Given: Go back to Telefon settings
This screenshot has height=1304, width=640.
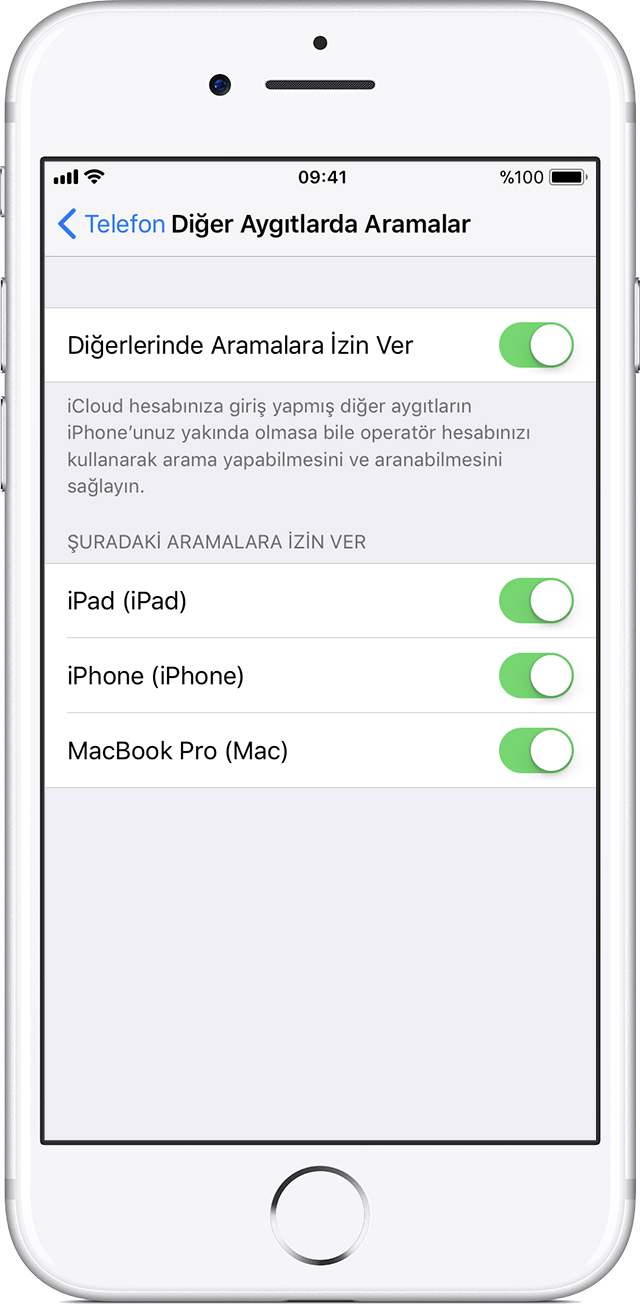Looking at the screenshot, I should pyautogui.click(x=110, y=224).
